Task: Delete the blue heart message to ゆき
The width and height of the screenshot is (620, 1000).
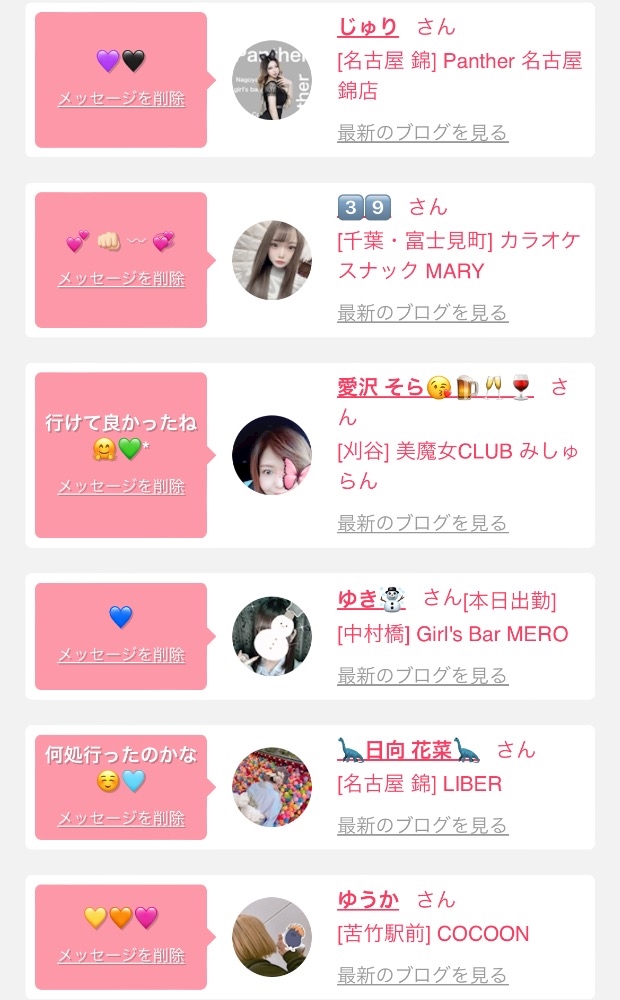Action: [x=121, y=654]
